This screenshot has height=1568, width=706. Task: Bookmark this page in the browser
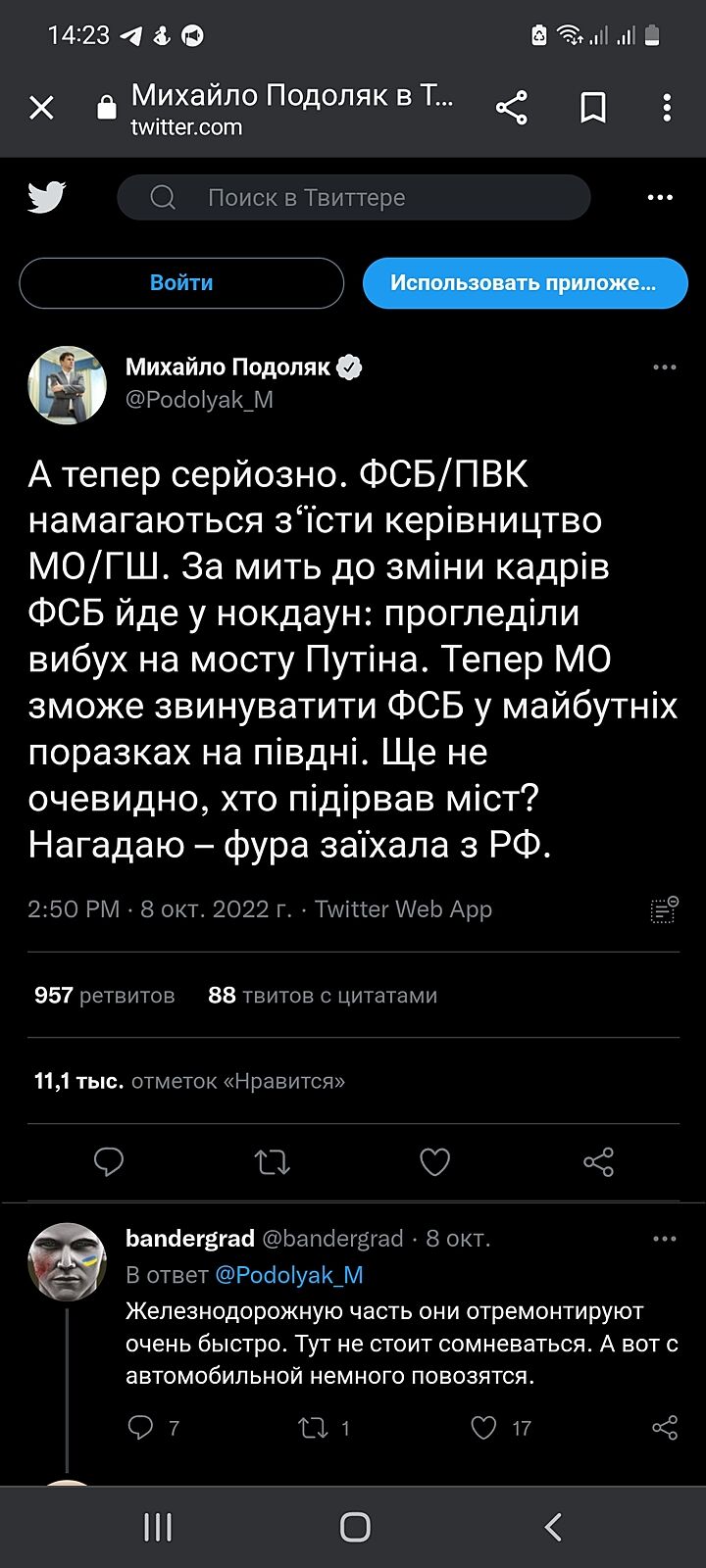coord(592,107)
